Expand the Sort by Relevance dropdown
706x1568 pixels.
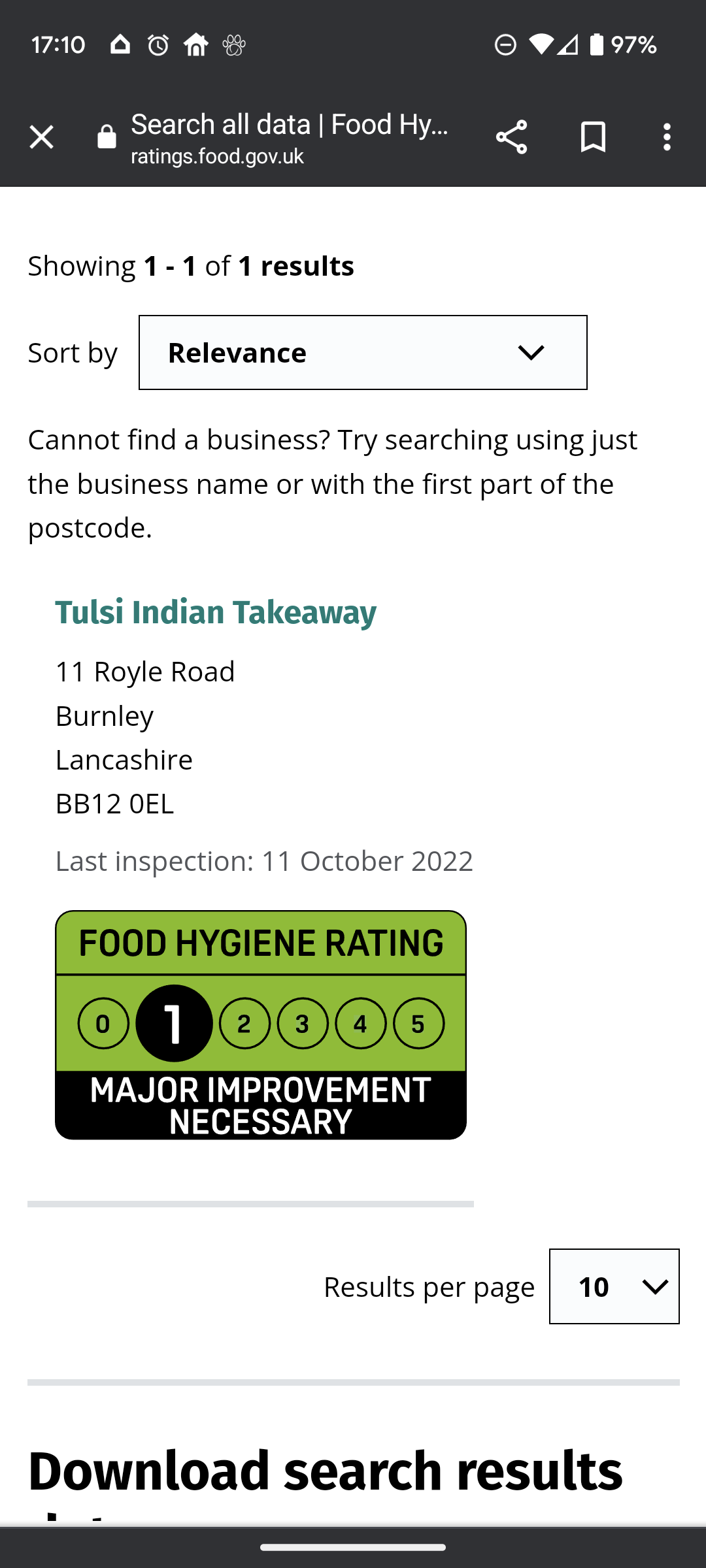point(363,353)
